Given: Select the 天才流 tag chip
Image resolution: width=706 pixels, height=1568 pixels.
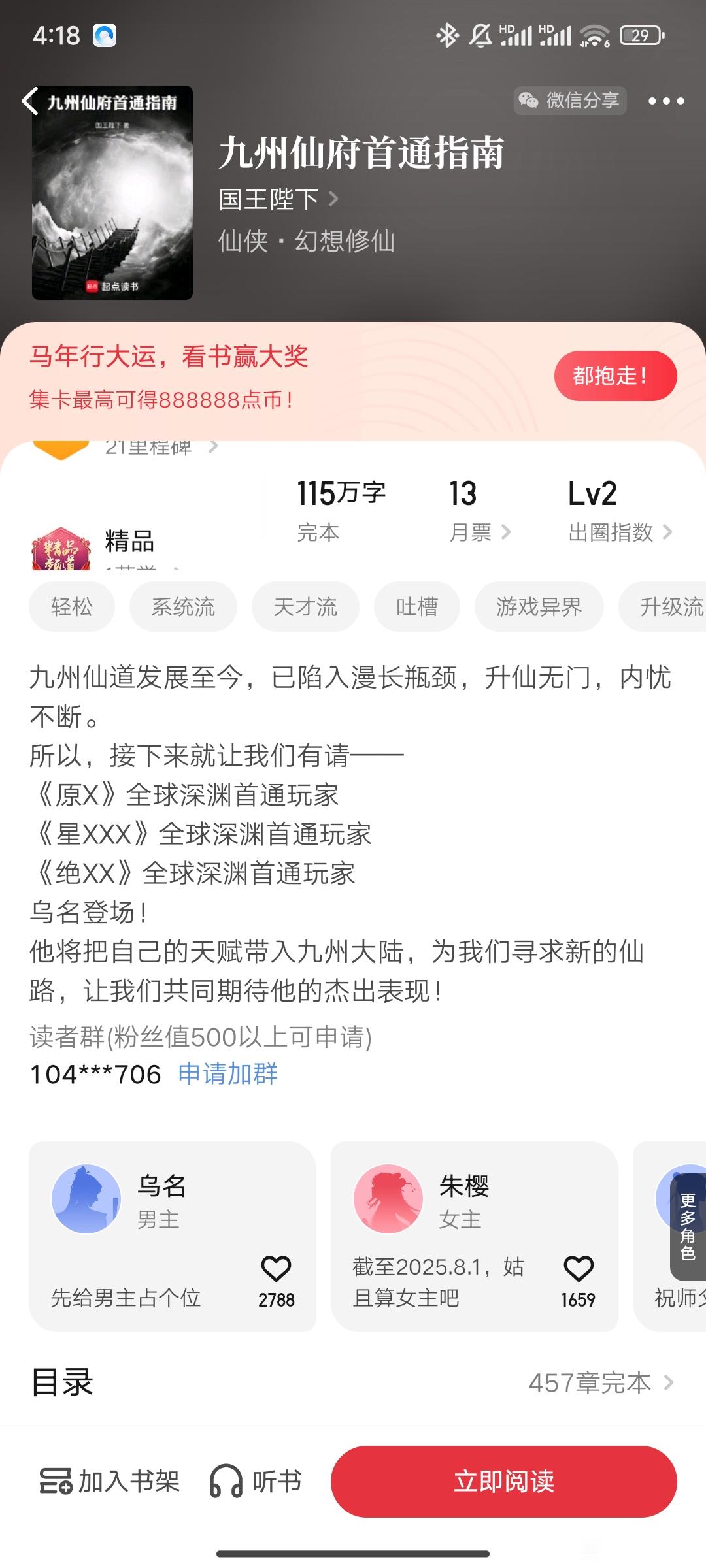Looking at the screenshot, I should (x=305, y=607).
